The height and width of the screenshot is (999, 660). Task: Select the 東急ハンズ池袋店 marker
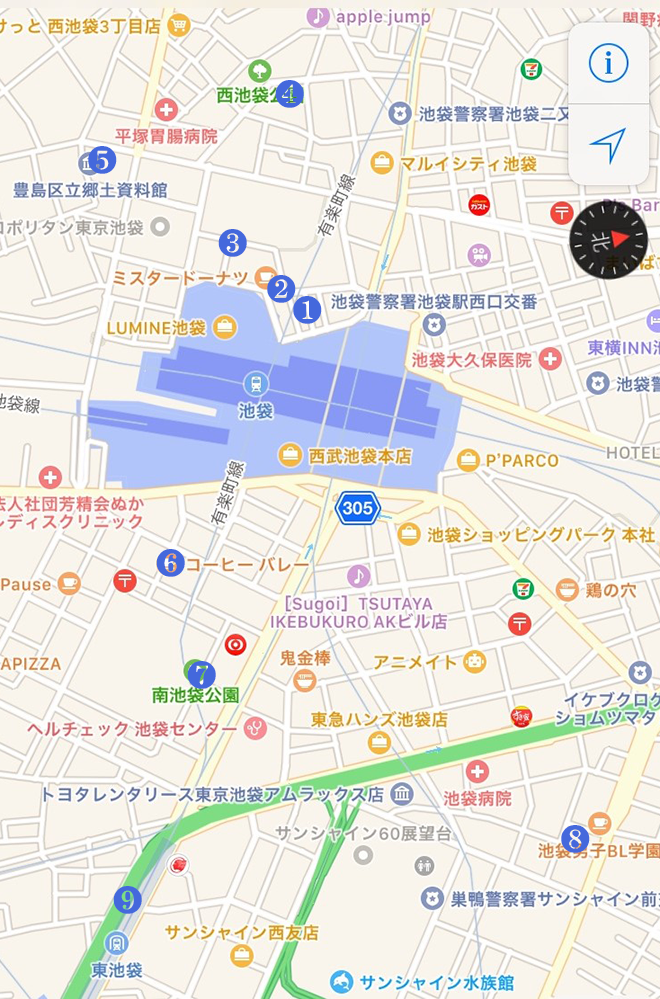tap(380, 741)
